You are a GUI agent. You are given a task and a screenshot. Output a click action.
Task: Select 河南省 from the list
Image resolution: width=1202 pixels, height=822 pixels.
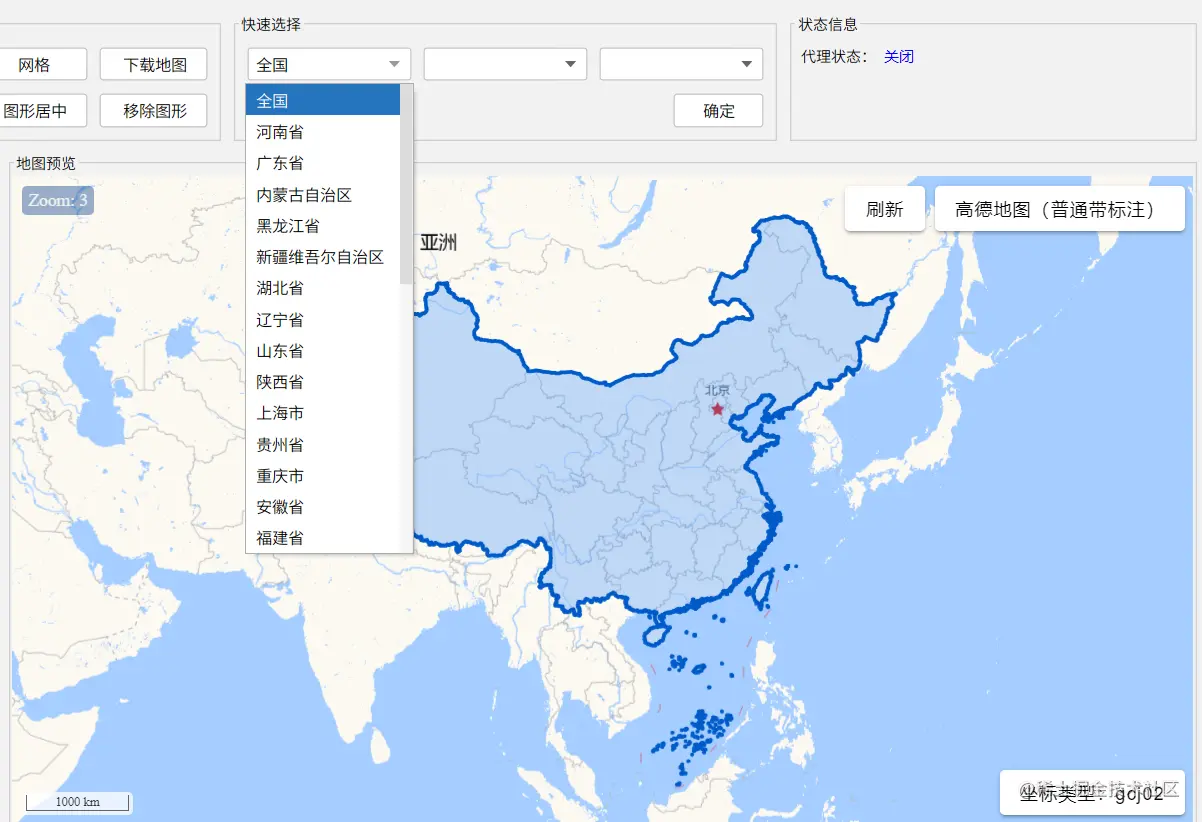tap(280, 132)
